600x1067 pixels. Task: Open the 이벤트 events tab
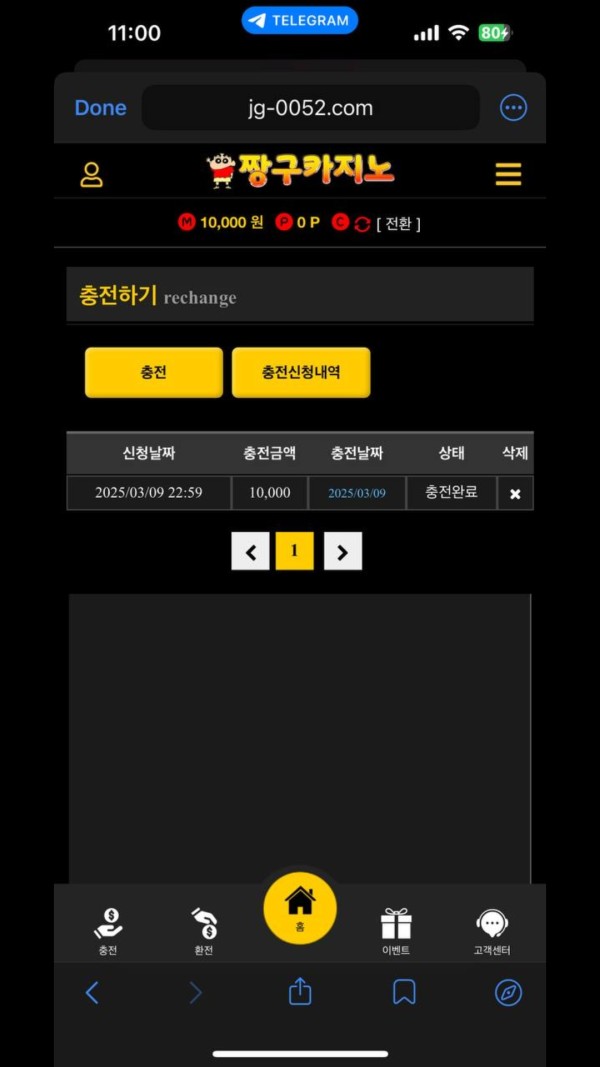(396, 930)
